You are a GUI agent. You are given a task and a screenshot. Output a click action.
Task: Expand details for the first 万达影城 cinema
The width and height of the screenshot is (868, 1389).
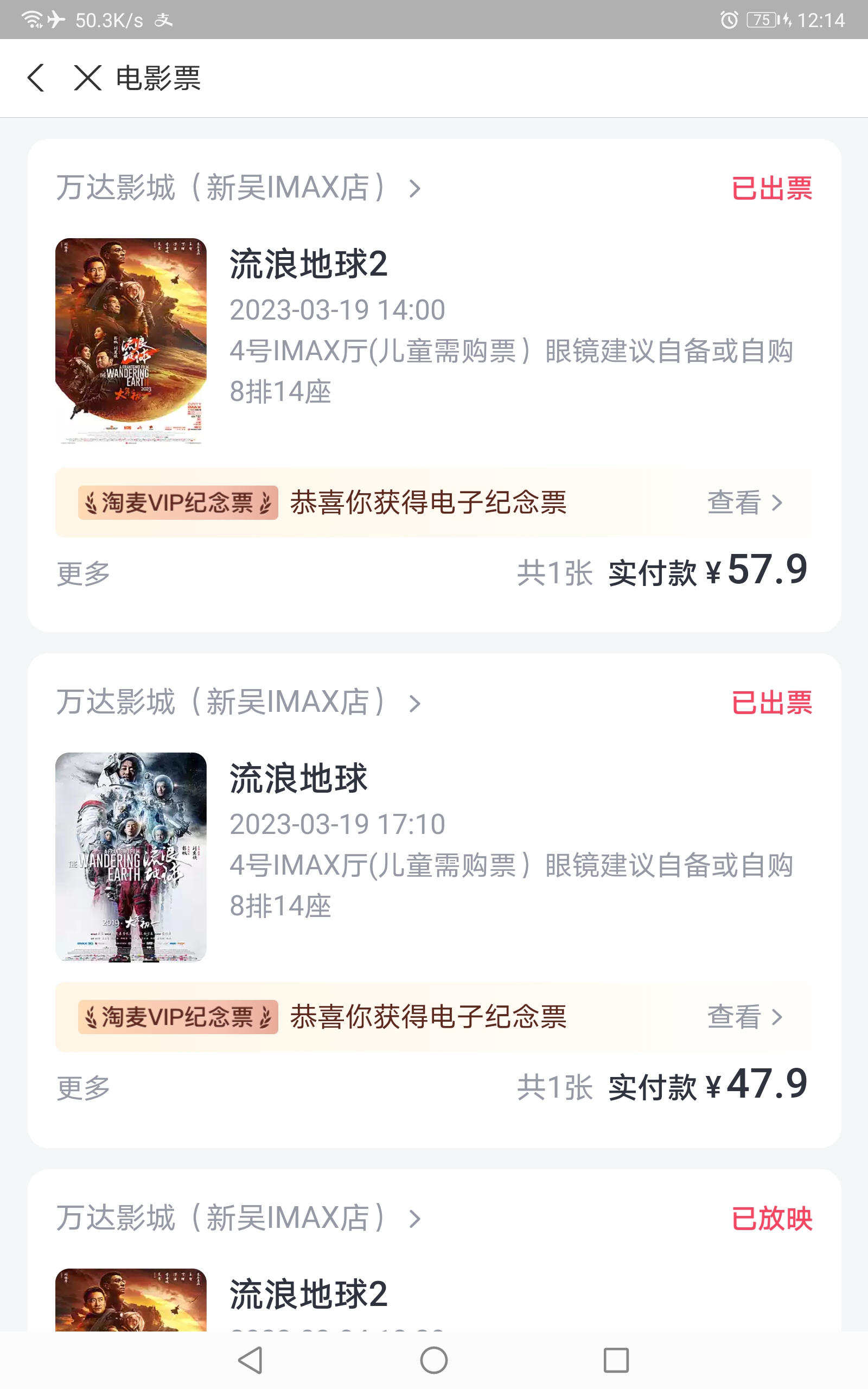pos(414,188)
